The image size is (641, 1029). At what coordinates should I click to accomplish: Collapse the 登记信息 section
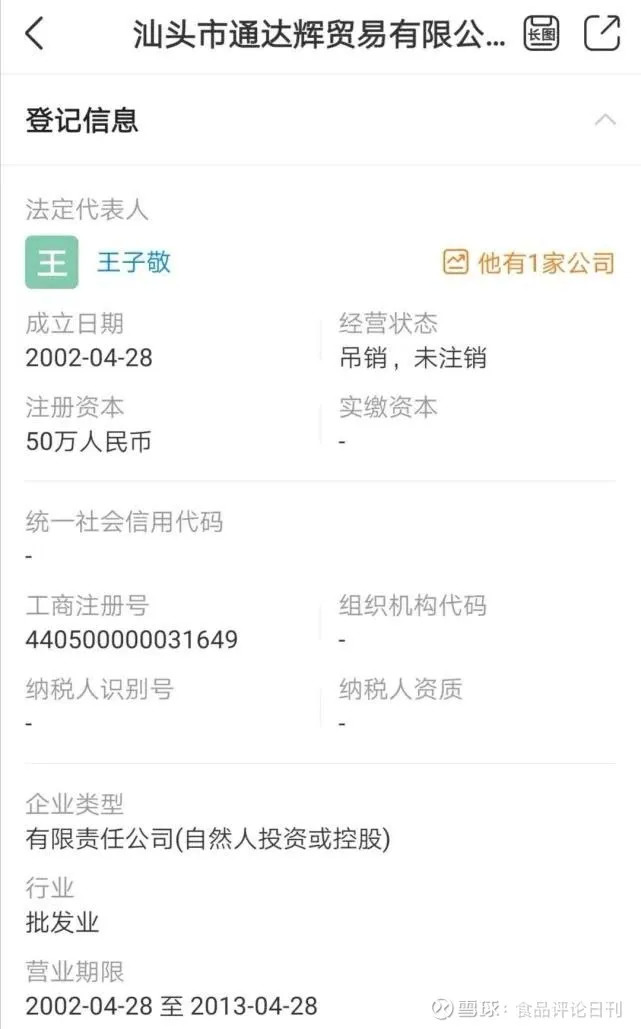(x=605, y=120)
